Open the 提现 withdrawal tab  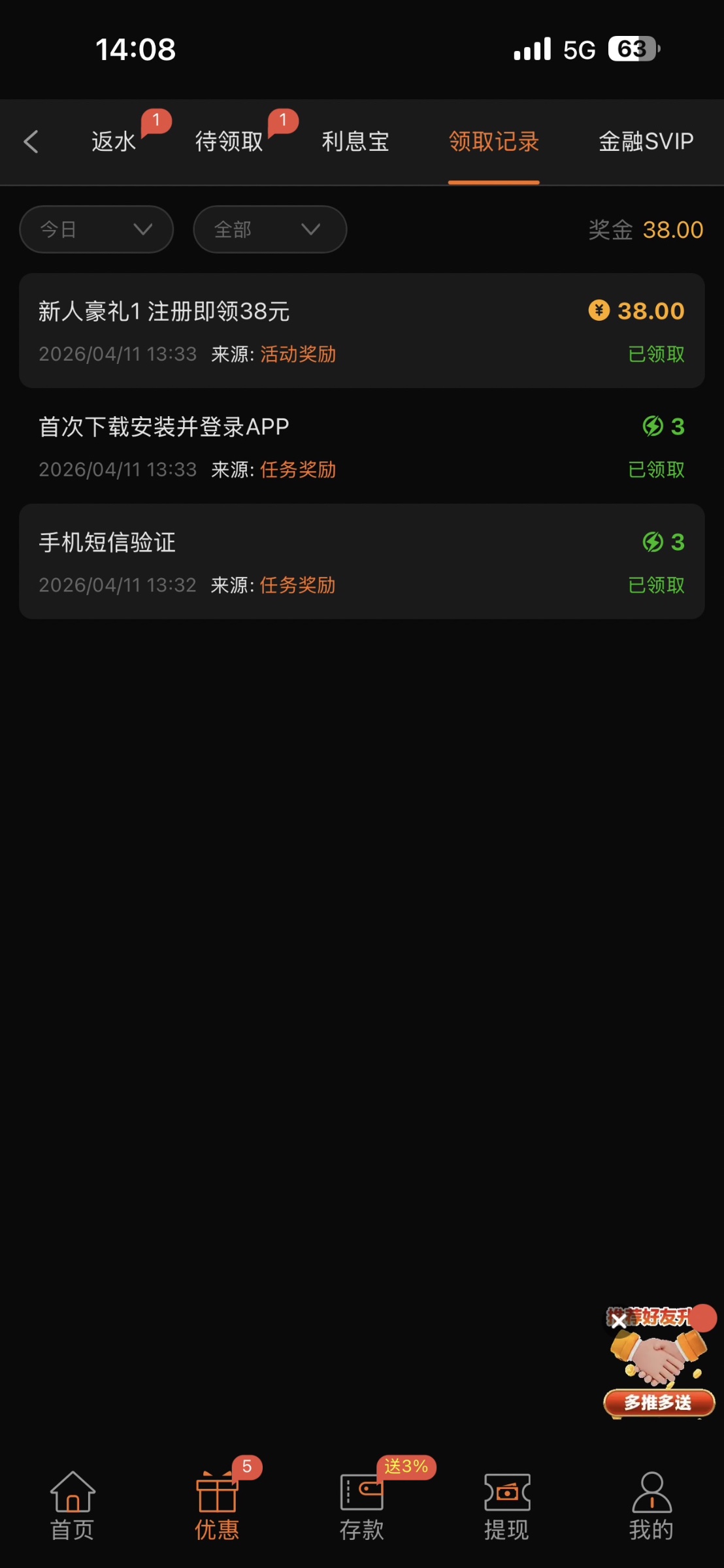pos(506,1506)
